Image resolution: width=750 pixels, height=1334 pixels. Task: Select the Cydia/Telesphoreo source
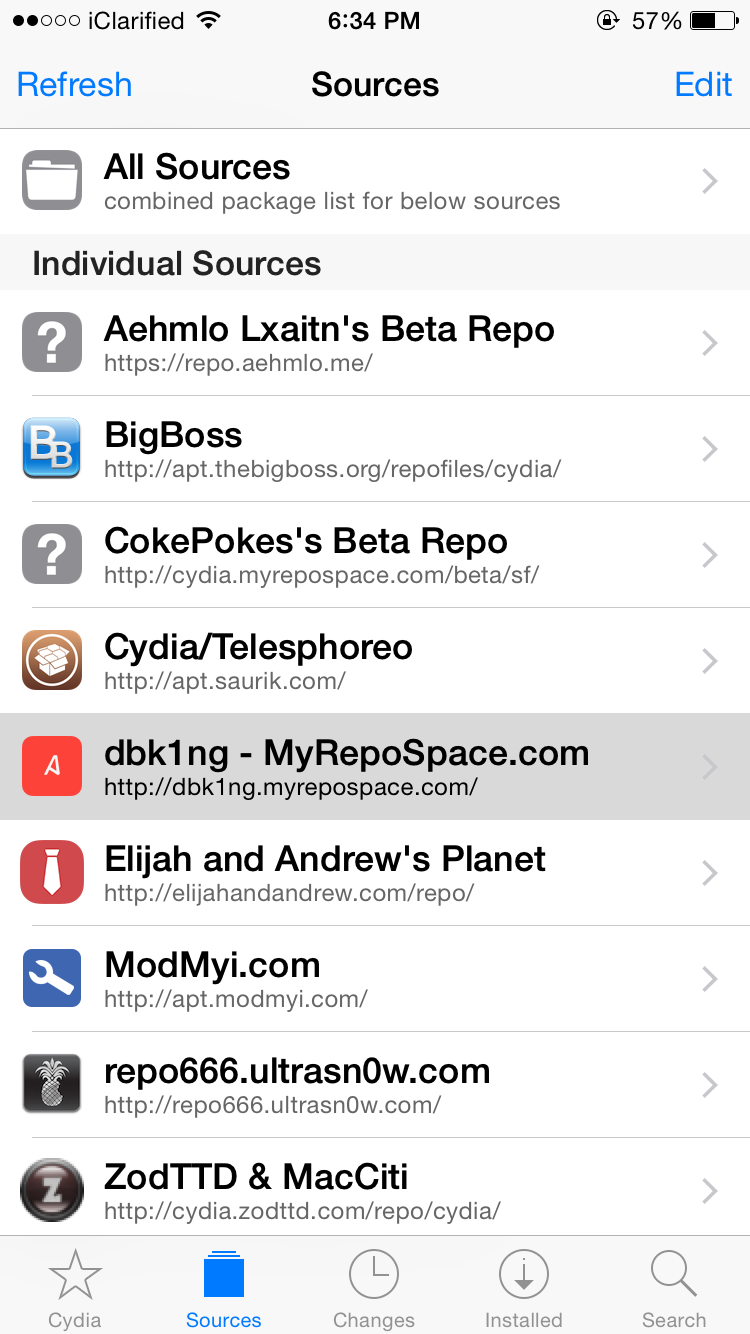point(375,661)
